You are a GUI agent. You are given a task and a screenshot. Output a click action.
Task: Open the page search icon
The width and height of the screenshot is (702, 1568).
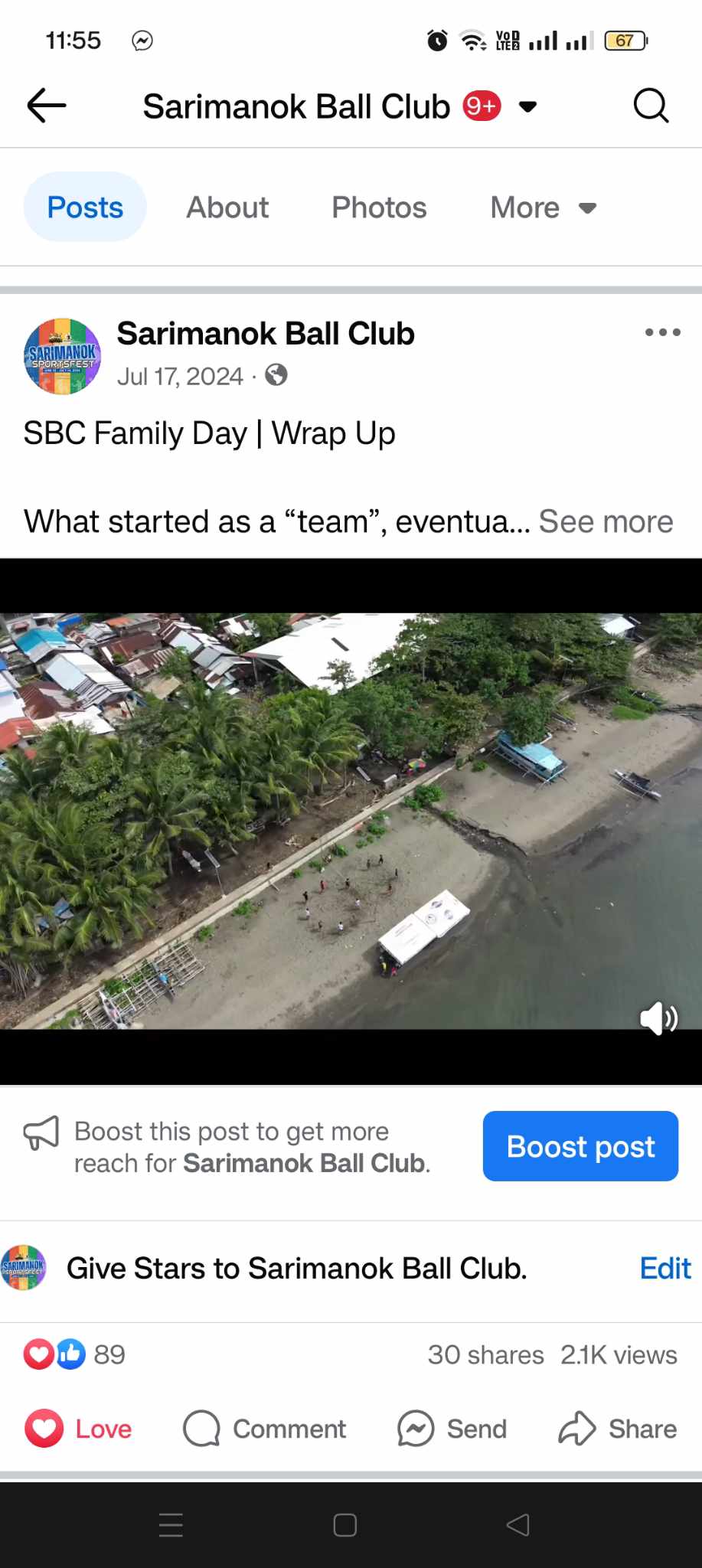coord(651,106)
